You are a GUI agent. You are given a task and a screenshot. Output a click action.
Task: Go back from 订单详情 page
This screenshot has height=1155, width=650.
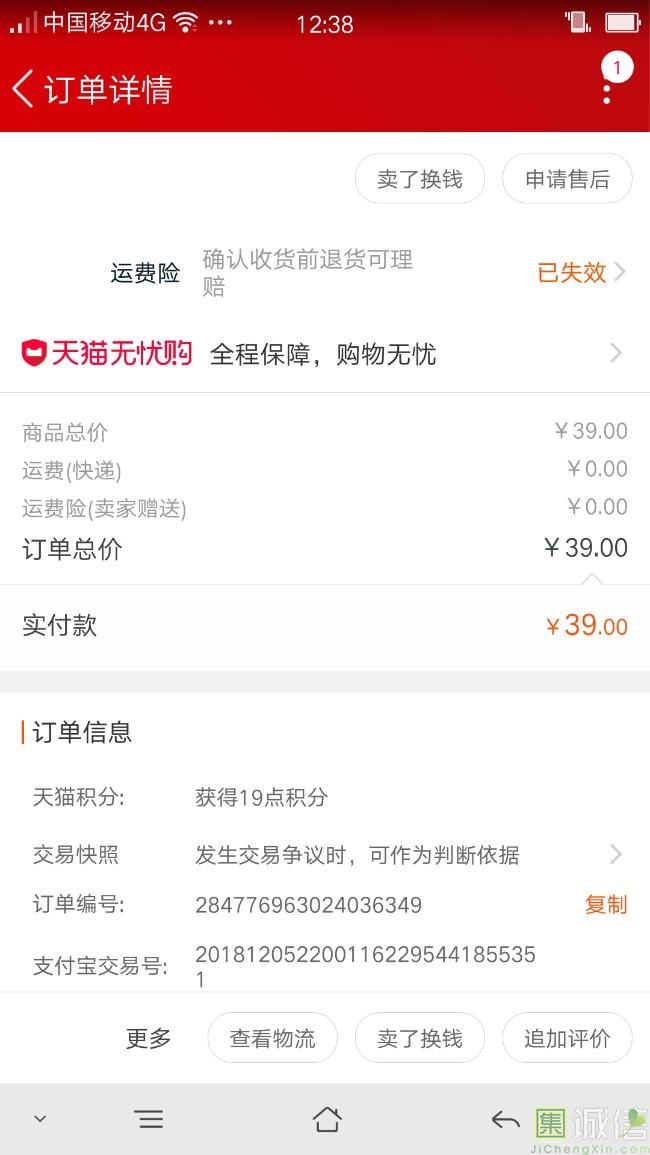point(23,89)
